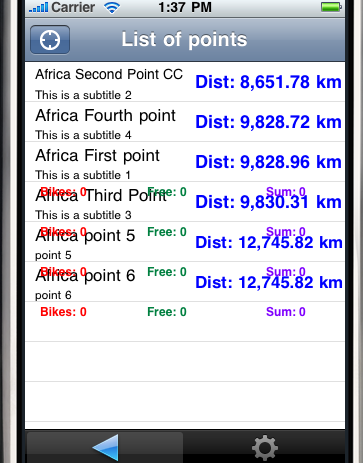Select the Africa Fourth point row

coord(185,122)
